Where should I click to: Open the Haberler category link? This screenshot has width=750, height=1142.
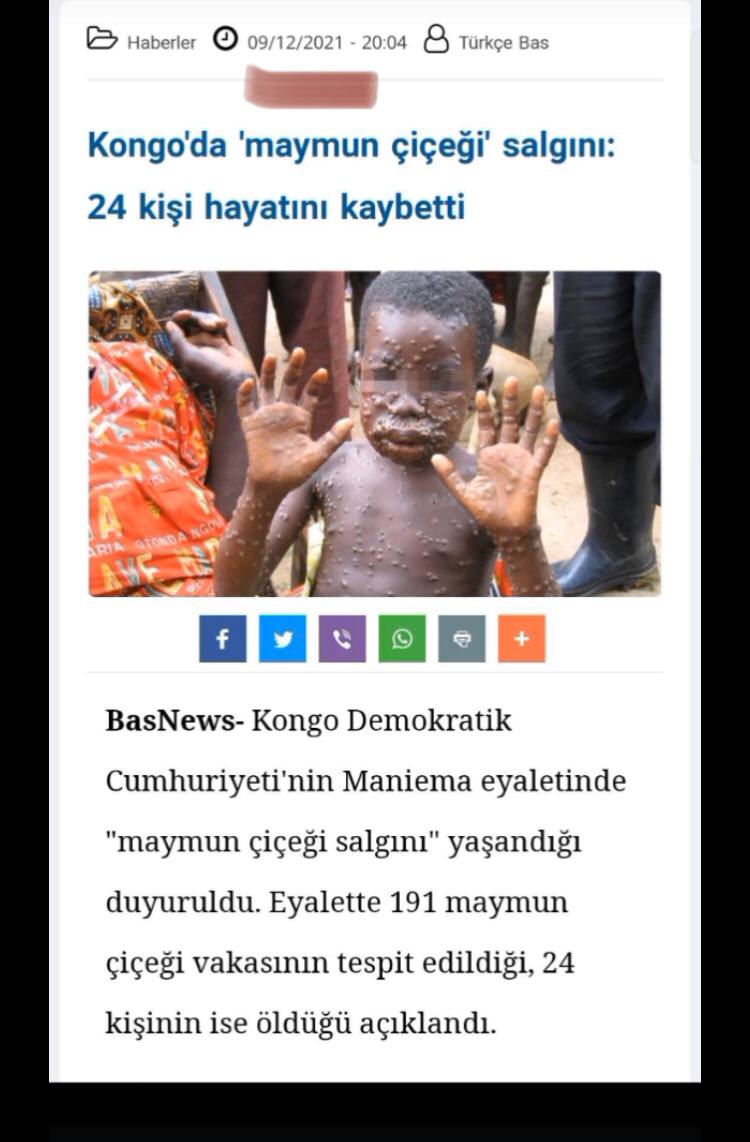pos(160,42)
